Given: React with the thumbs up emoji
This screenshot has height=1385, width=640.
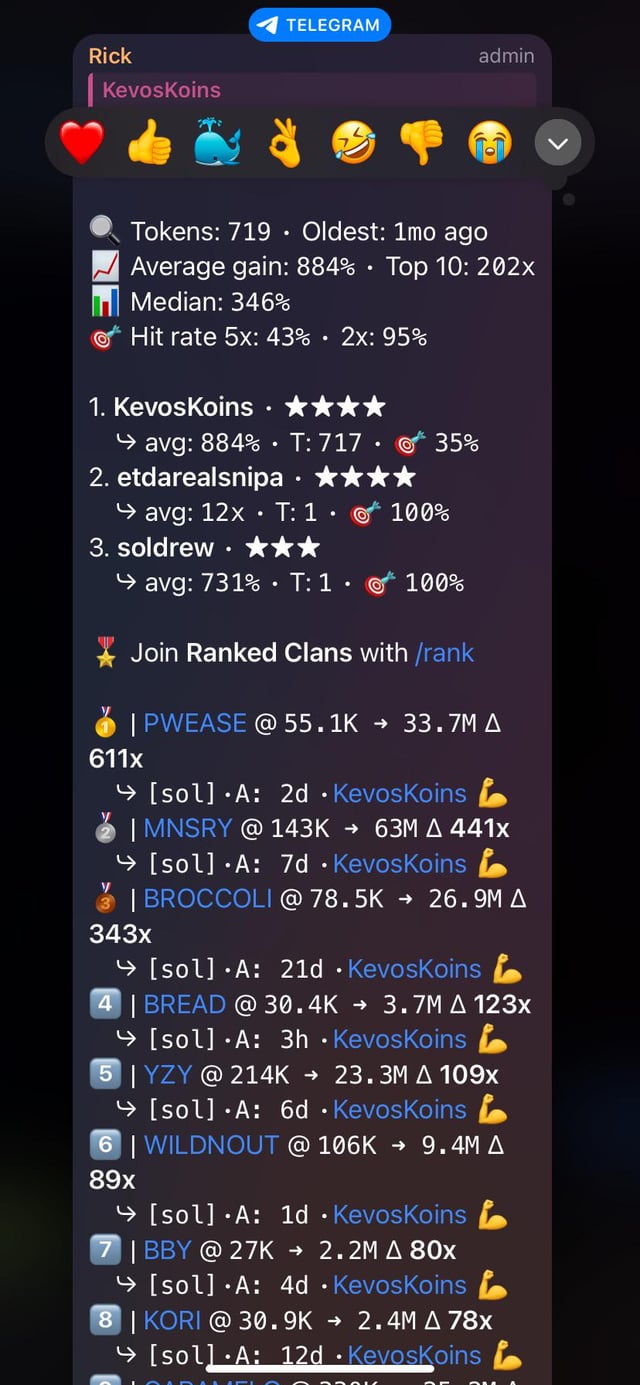Looking at the screenshot, I should [149, 144].
